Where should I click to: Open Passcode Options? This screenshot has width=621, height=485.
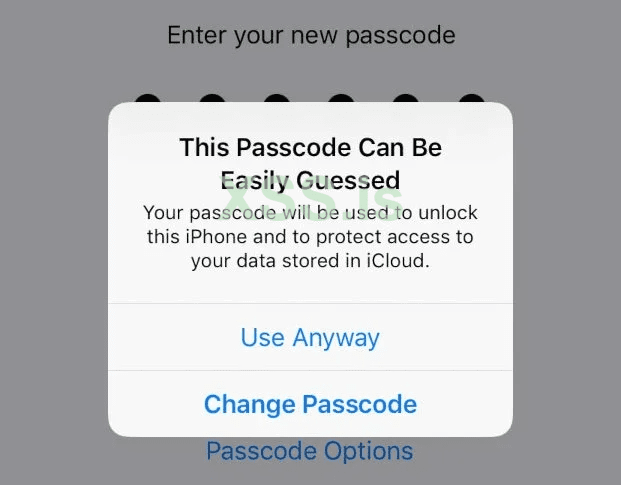(x=310, y=452)
